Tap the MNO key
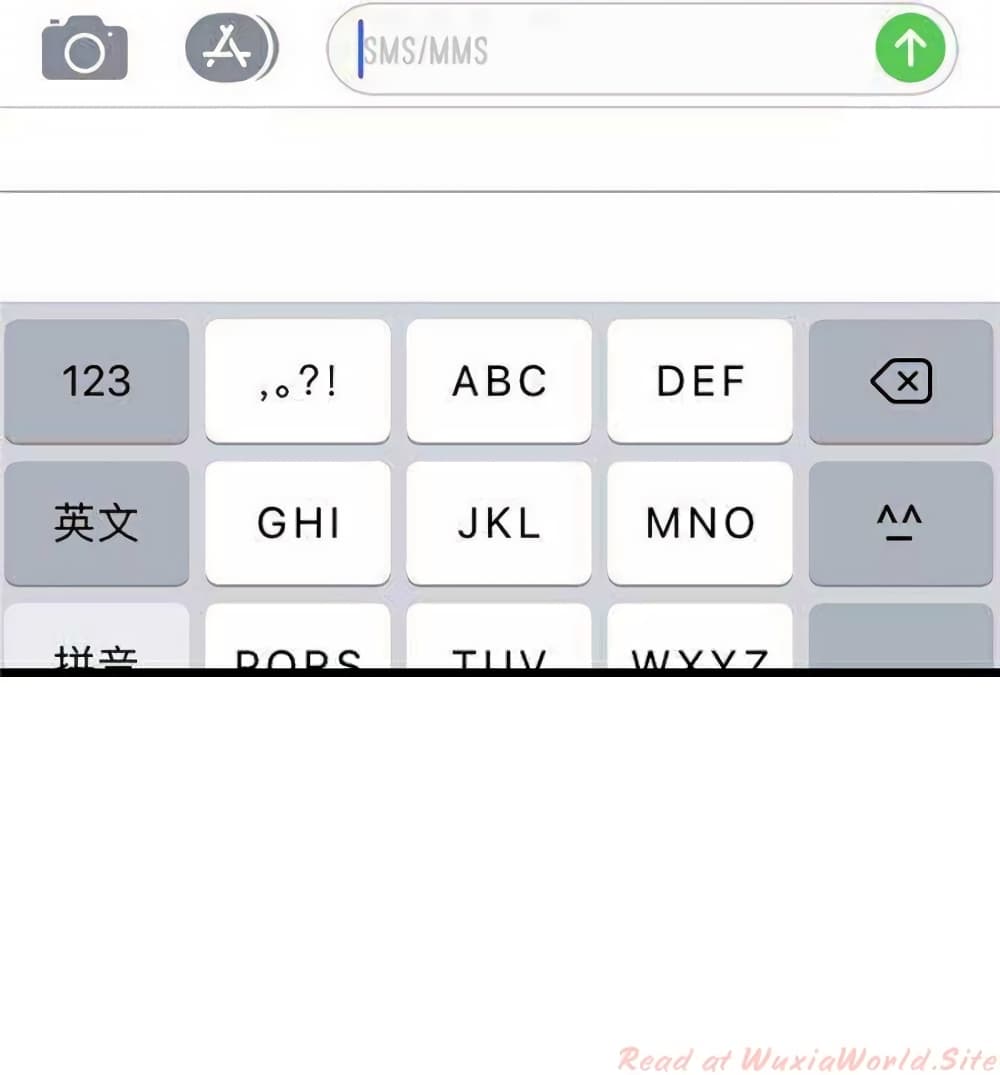Image resolution: width=1000 pixels, height=1075 pixels. (x=700, y=523)
